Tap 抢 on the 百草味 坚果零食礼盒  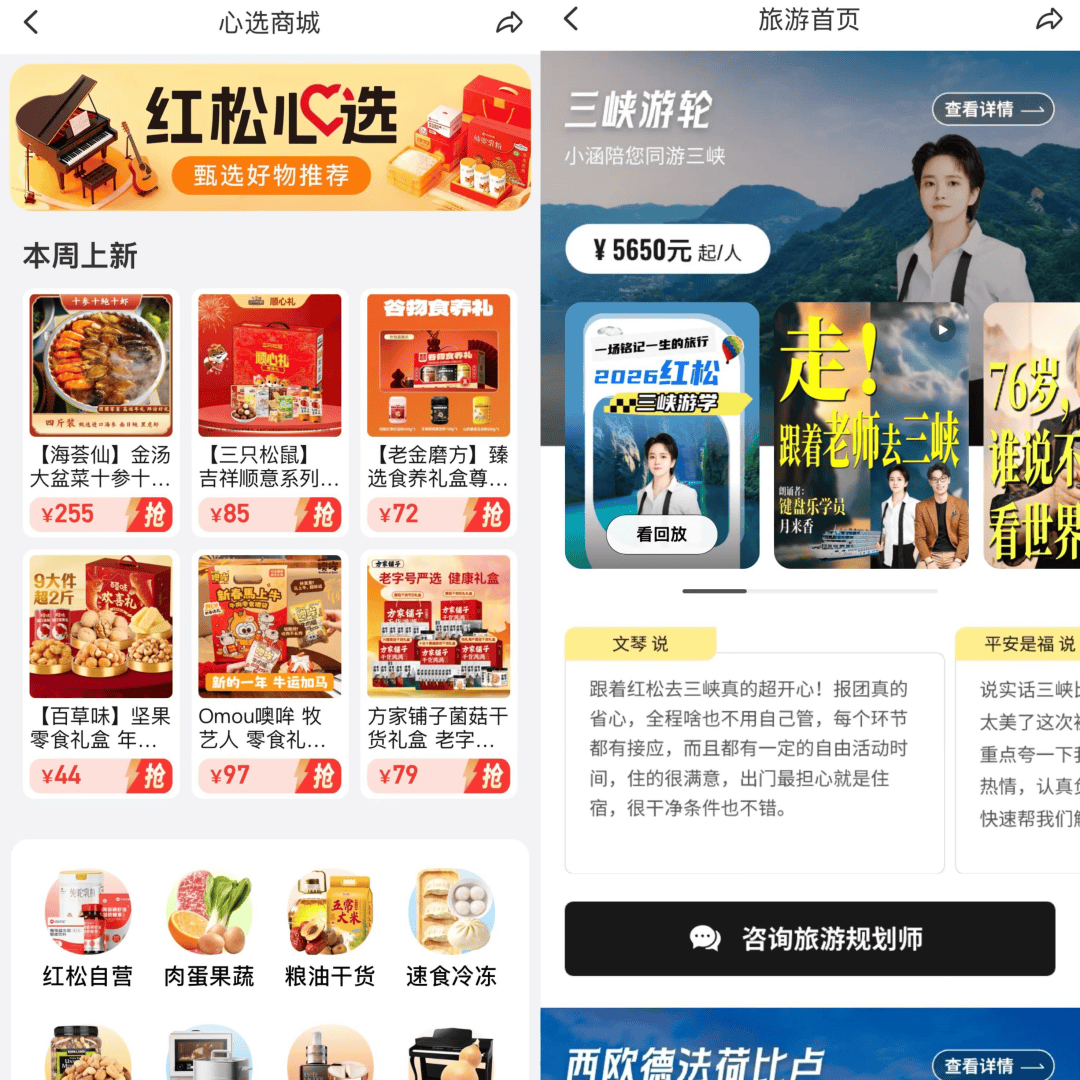(x=153, y=776)
